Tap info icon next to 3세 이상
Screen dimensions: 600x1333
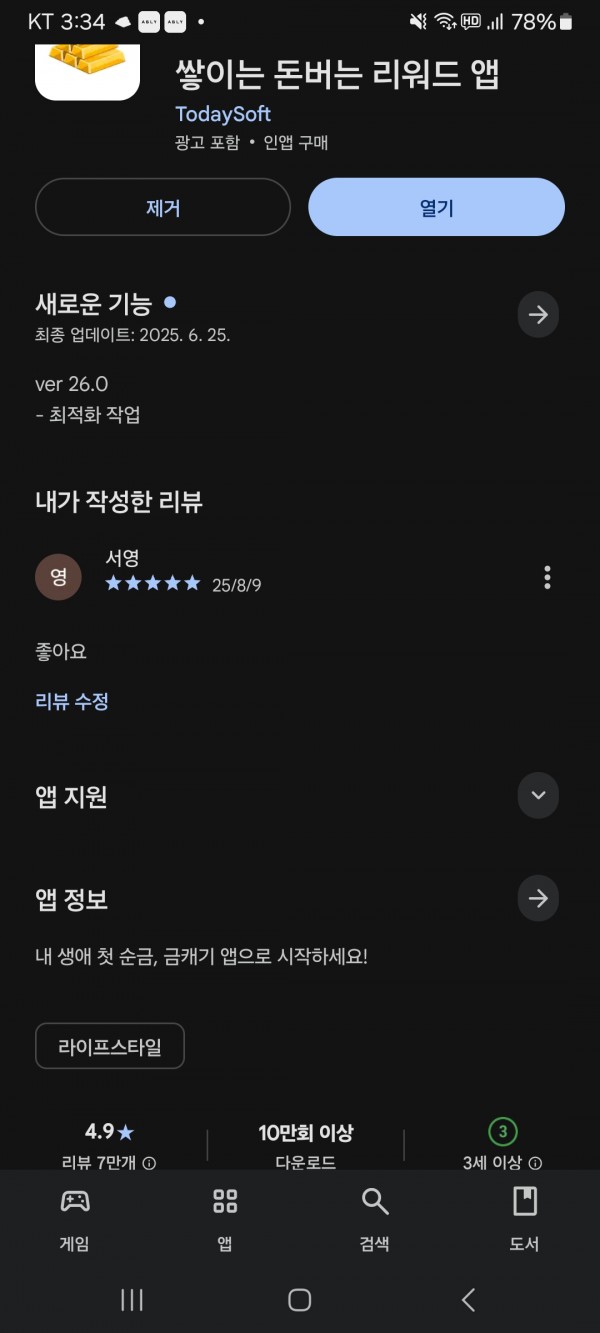pyautogui.click(x=535, y=1163)
